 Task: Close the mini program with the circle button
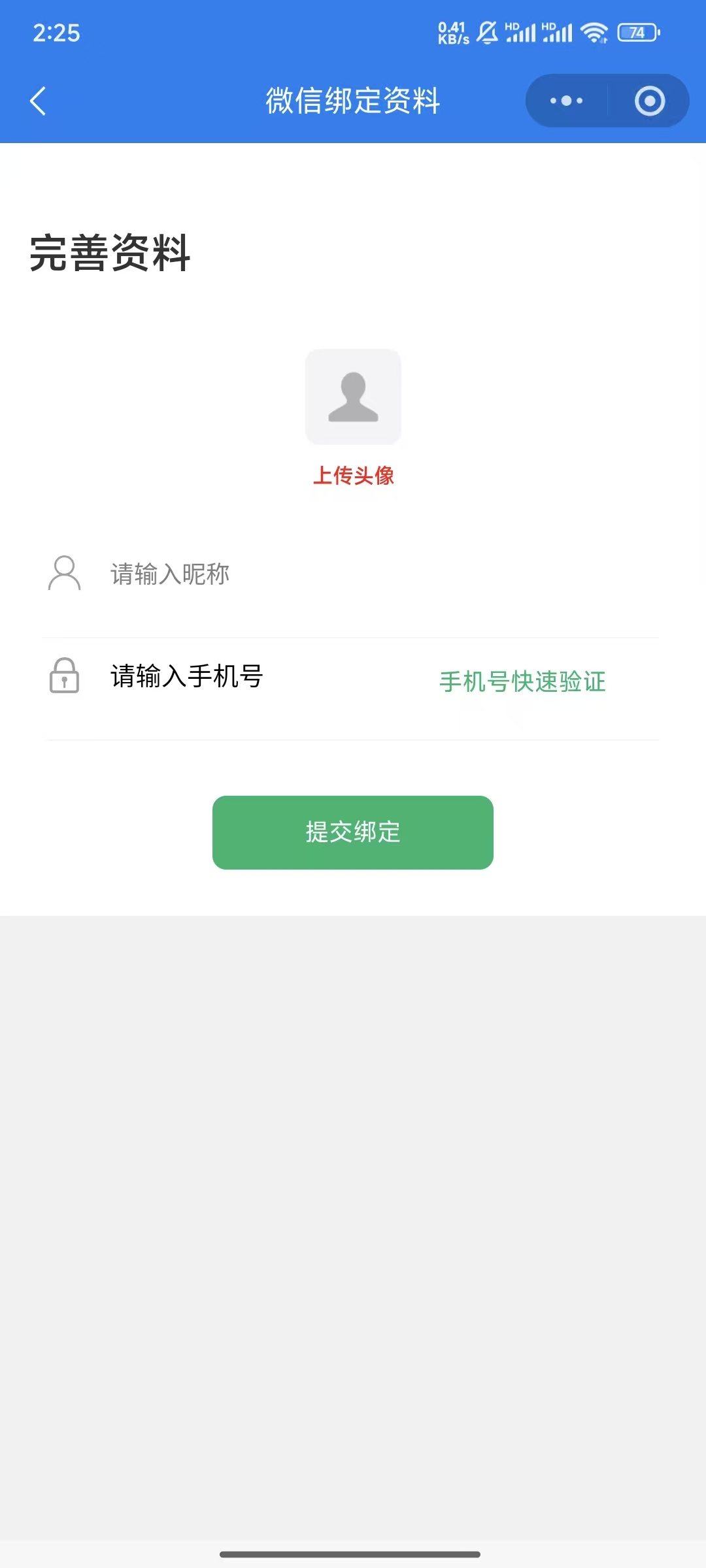(x=649, y=101)
